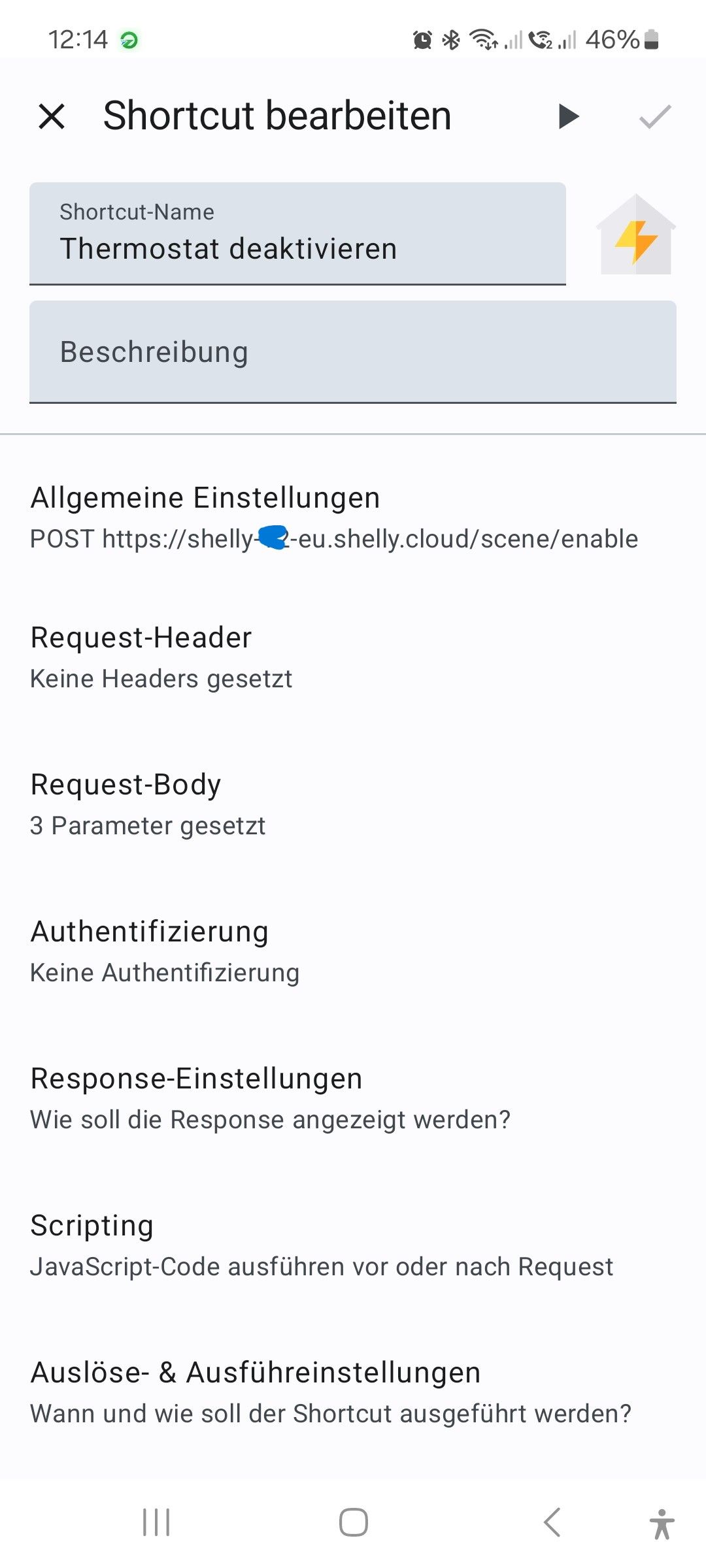Run the shortcut with the play icon
The image size is (706, 1568).
pyautogui.click(x=568, y=117)
